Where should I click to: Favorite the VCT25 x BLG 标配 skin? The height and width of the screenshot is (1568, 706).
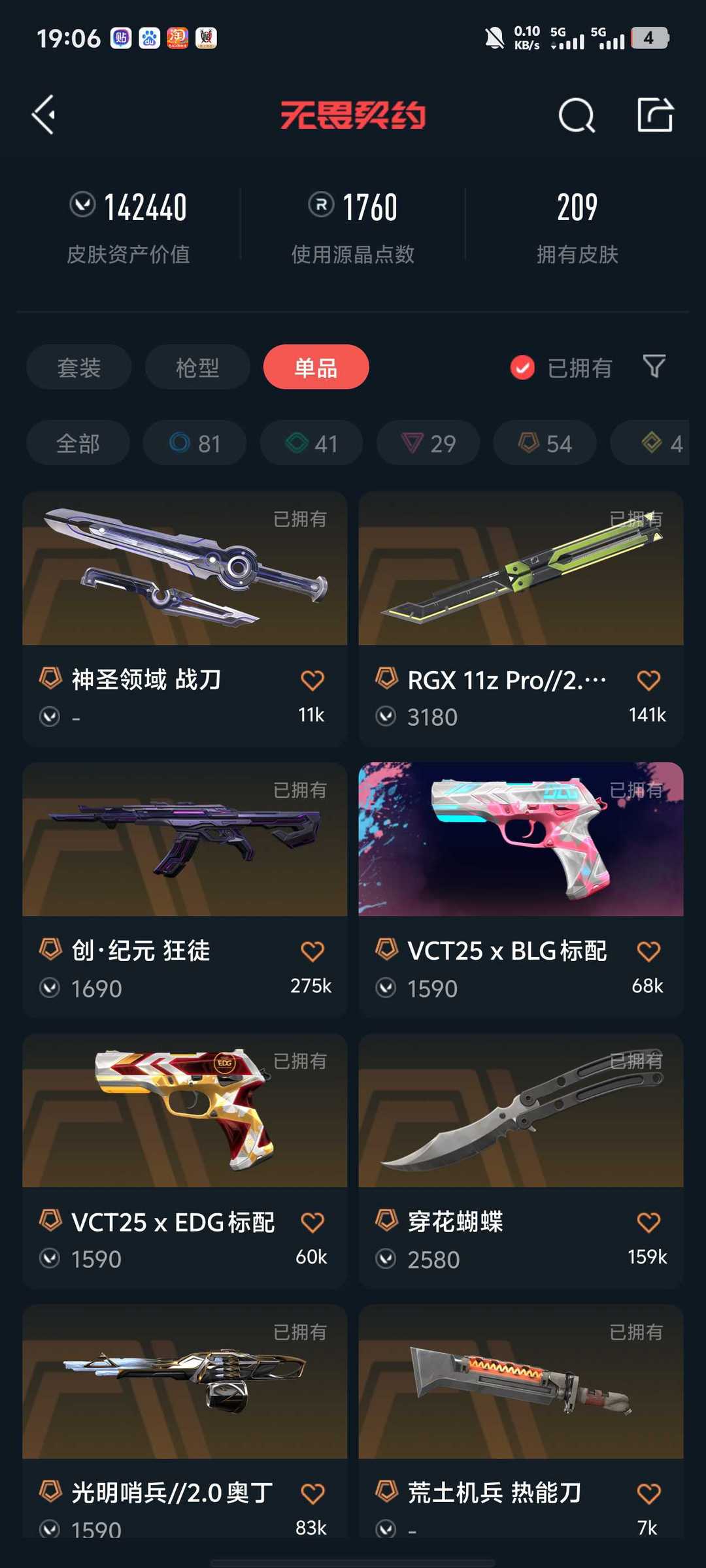(648, 951)
